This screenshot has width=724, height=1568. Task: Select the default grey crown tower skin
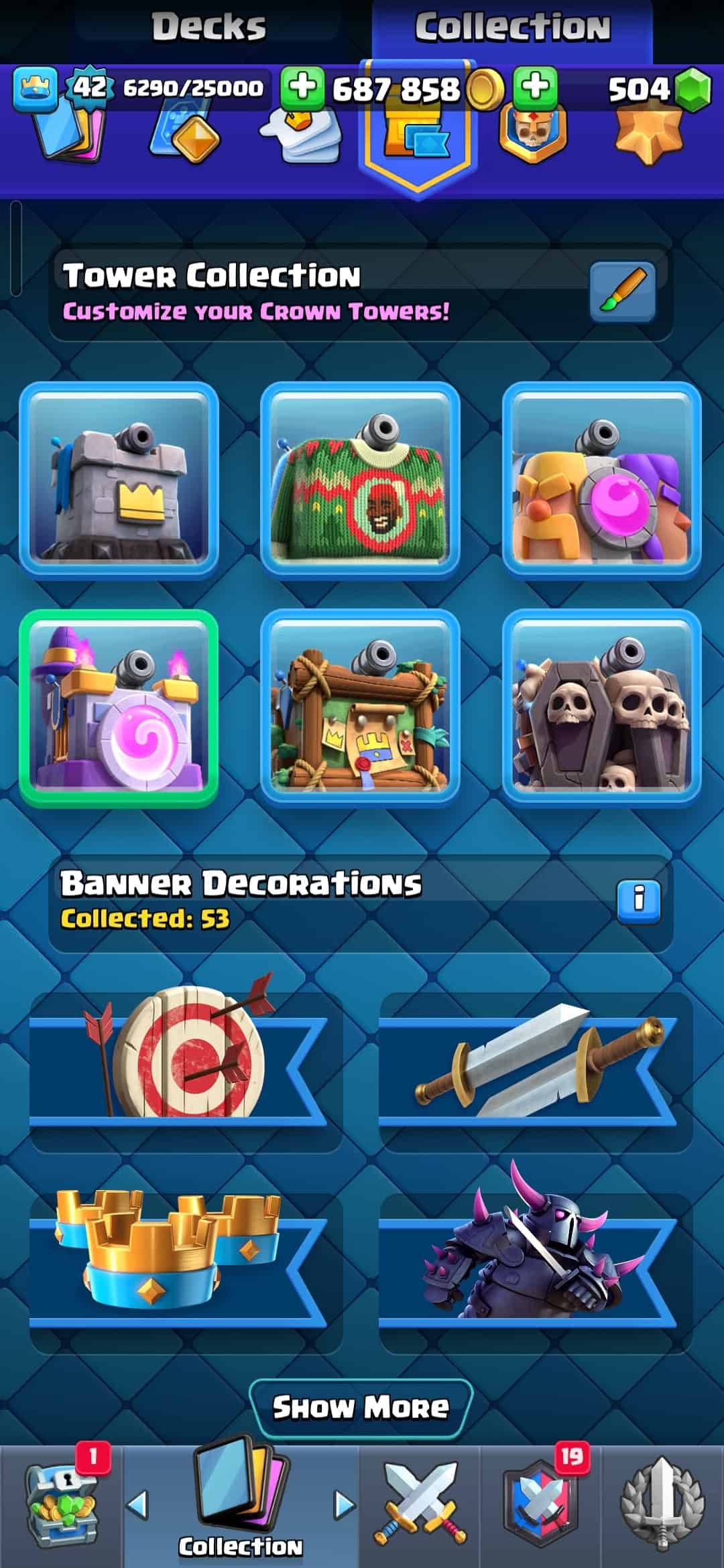(119, 480)
